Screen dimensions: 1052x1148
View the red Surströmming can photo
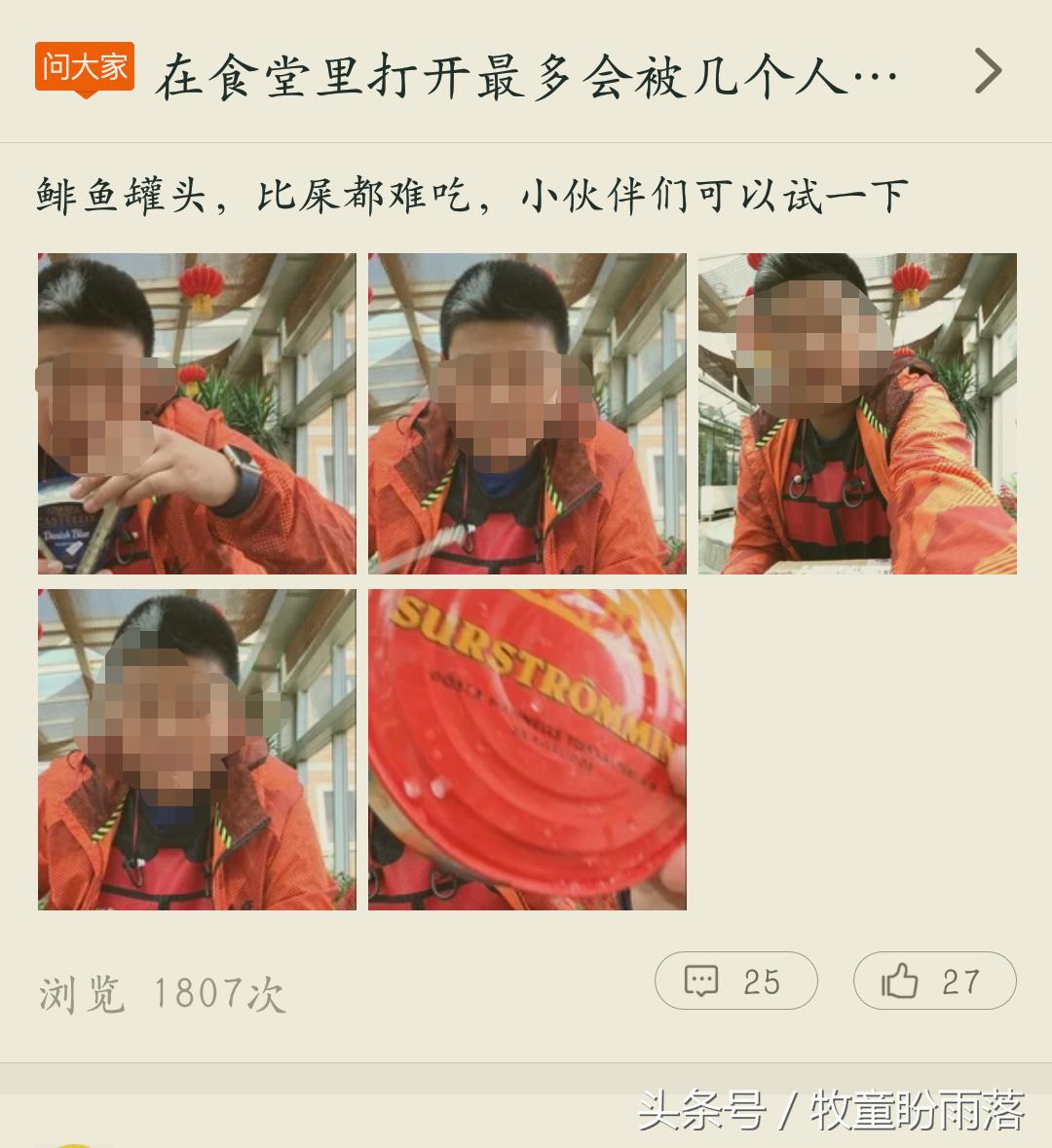coord(527,749)
